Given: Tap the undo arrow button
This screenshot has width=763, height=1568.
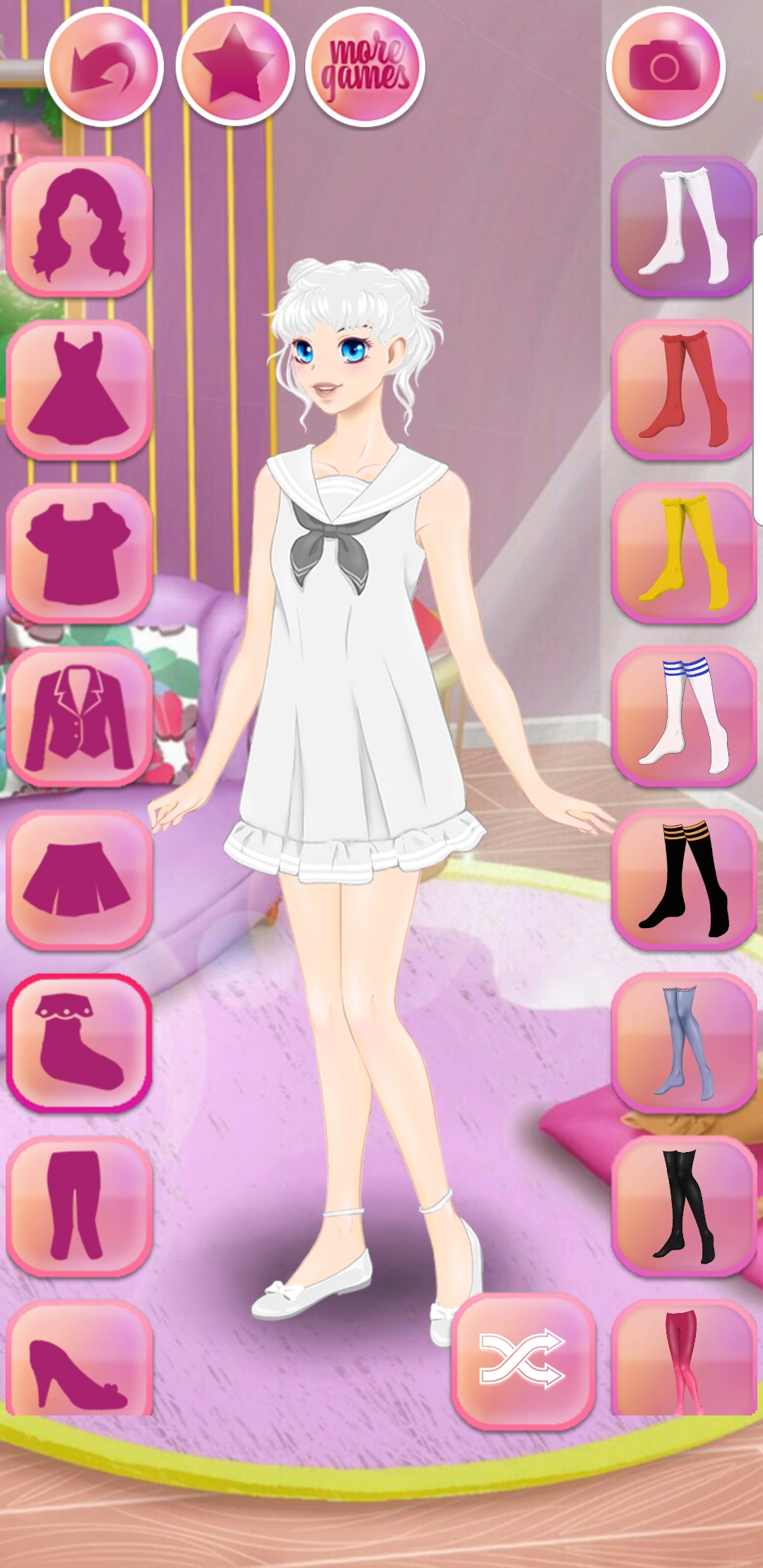Looking at the screenshot, I should [x=104, y=67].
